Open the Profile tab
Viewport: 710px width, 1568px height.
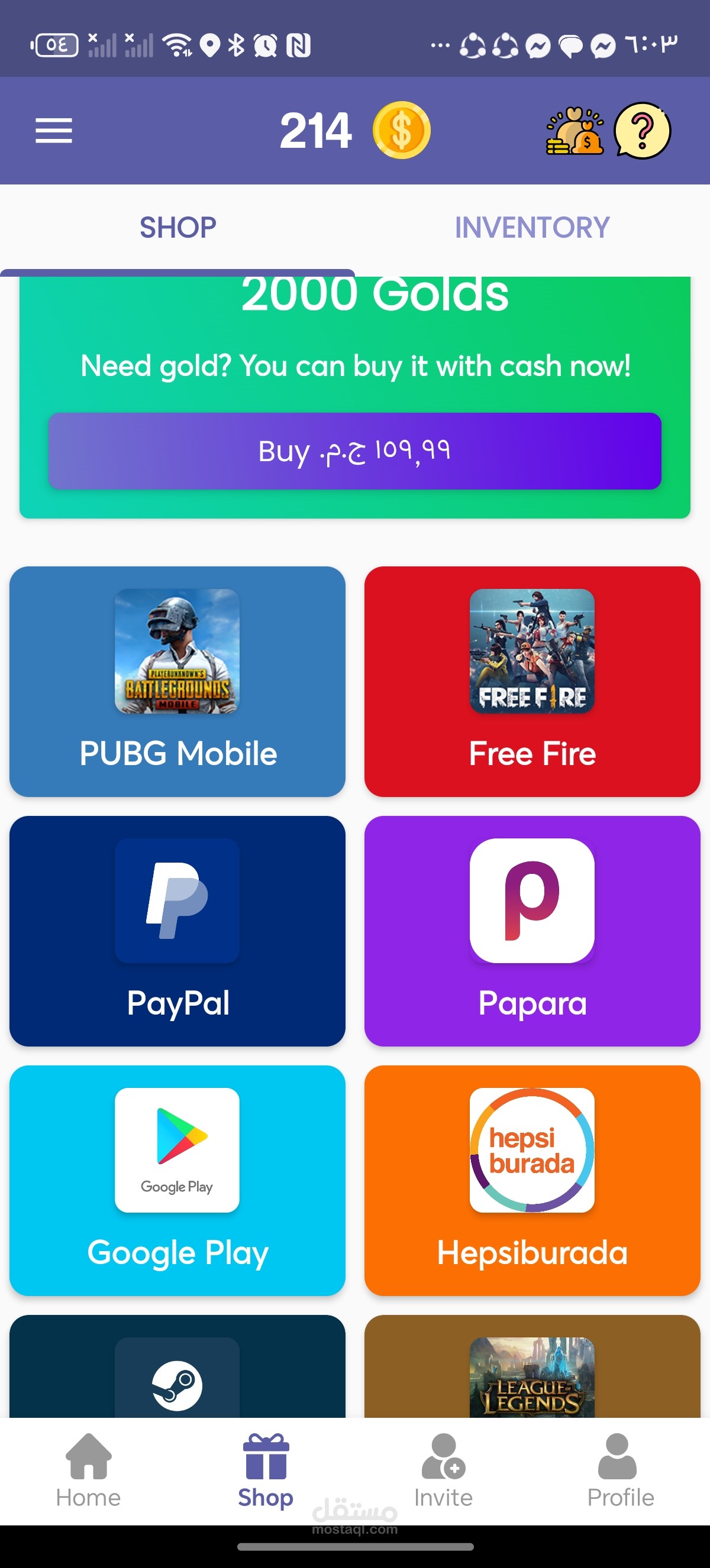(620, 1469)
